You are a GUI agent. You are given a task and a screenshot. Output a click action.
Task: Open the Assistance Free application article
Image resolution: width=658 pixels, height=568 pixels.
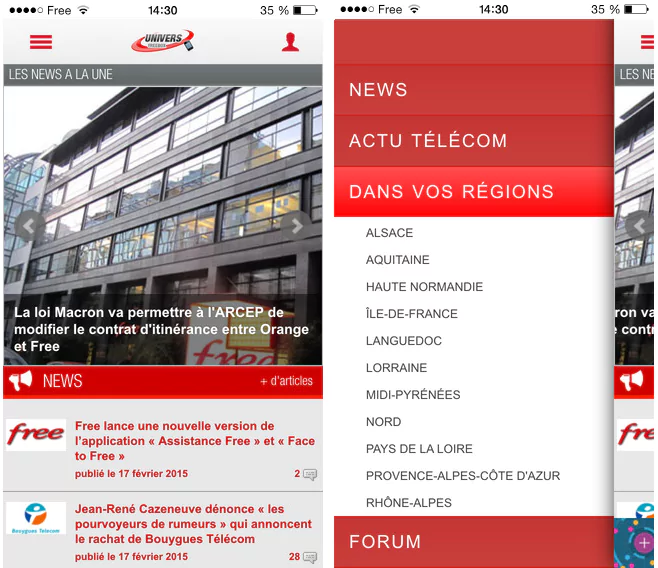[x=194, y=440]
